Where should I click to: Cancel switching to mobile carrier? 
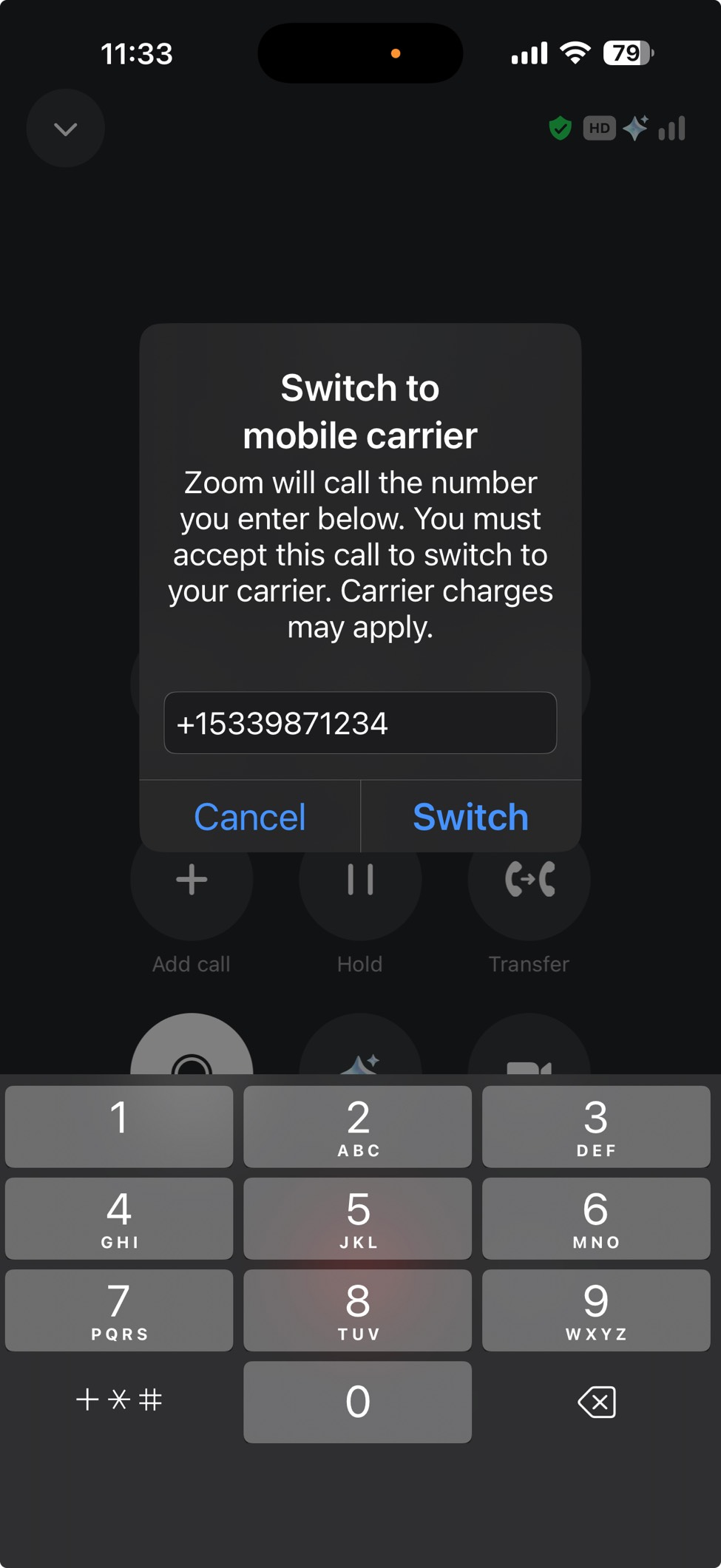click(x=250, y=817)
